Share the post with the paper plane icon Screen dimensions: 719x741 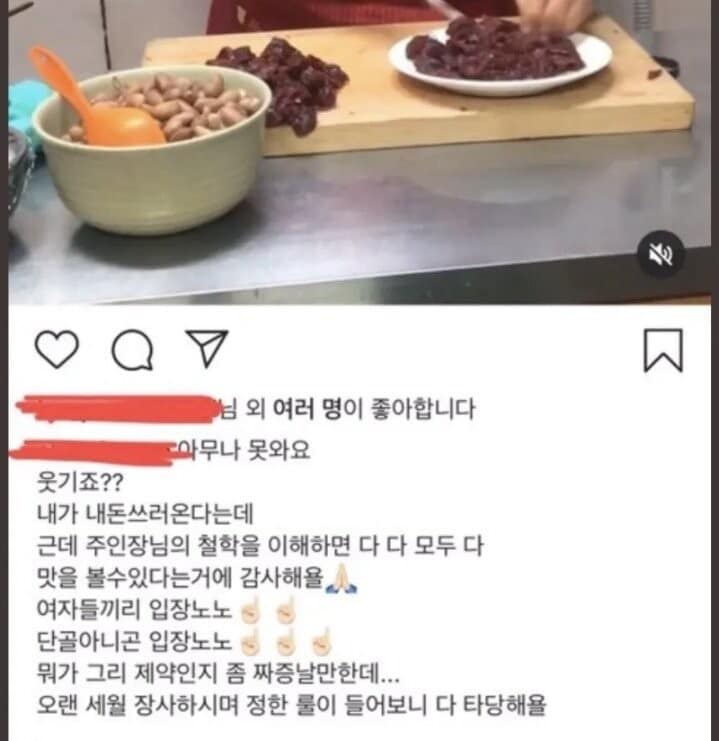tap(208, 348)
